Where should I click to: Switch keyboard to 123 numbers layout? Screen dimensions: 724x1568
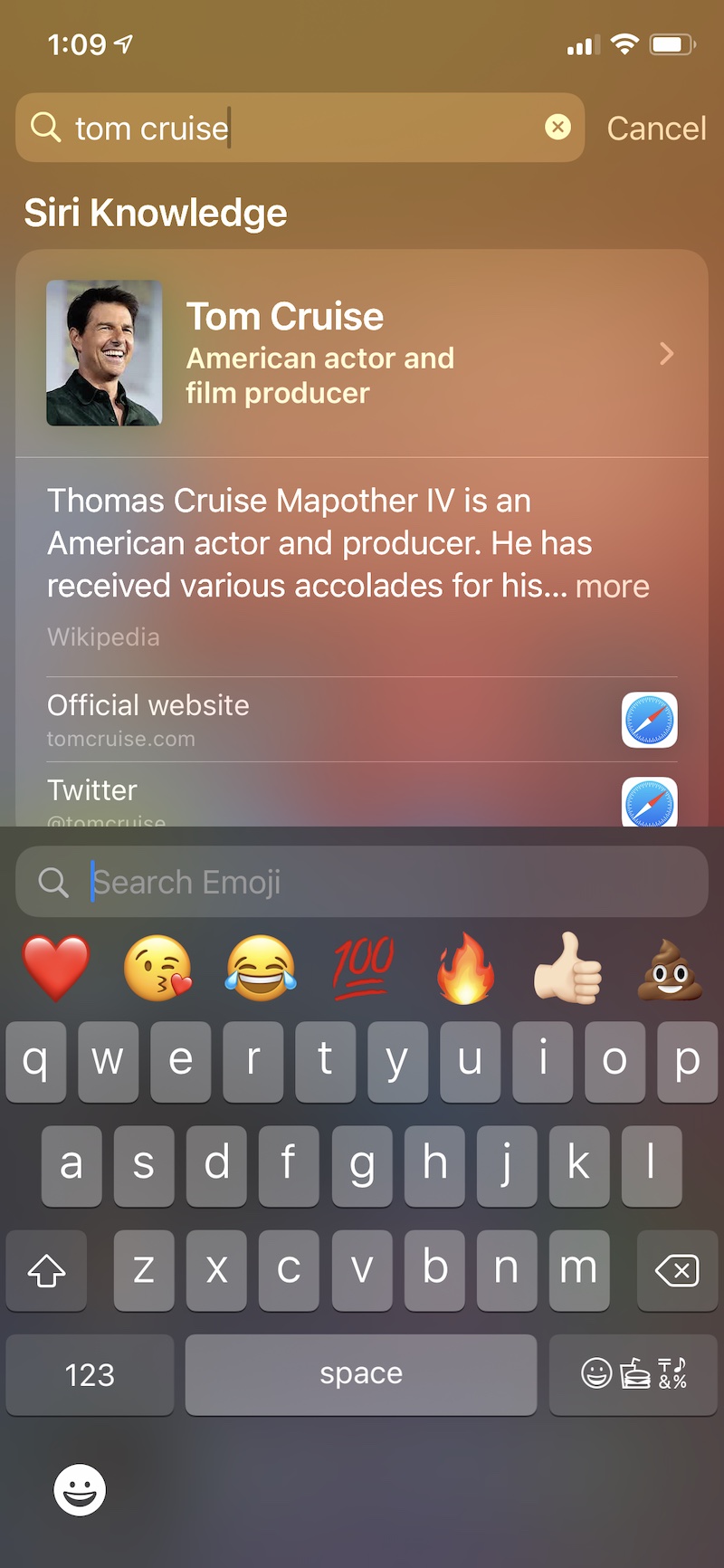coord(90,1375)
